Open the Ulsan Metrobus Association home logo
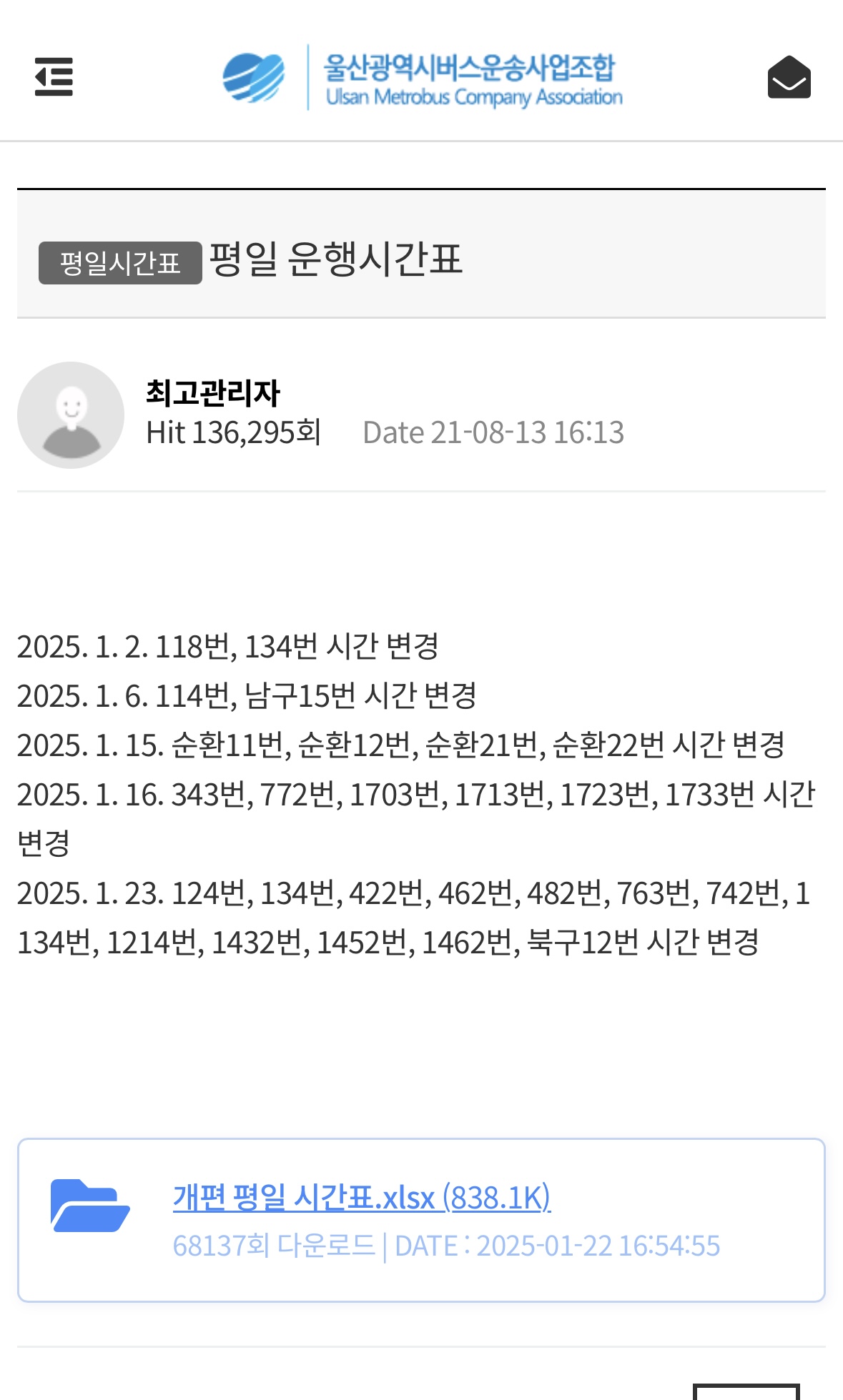This screenshot has width=843, height=1400. pyautogui.click(x=422, y=78)
